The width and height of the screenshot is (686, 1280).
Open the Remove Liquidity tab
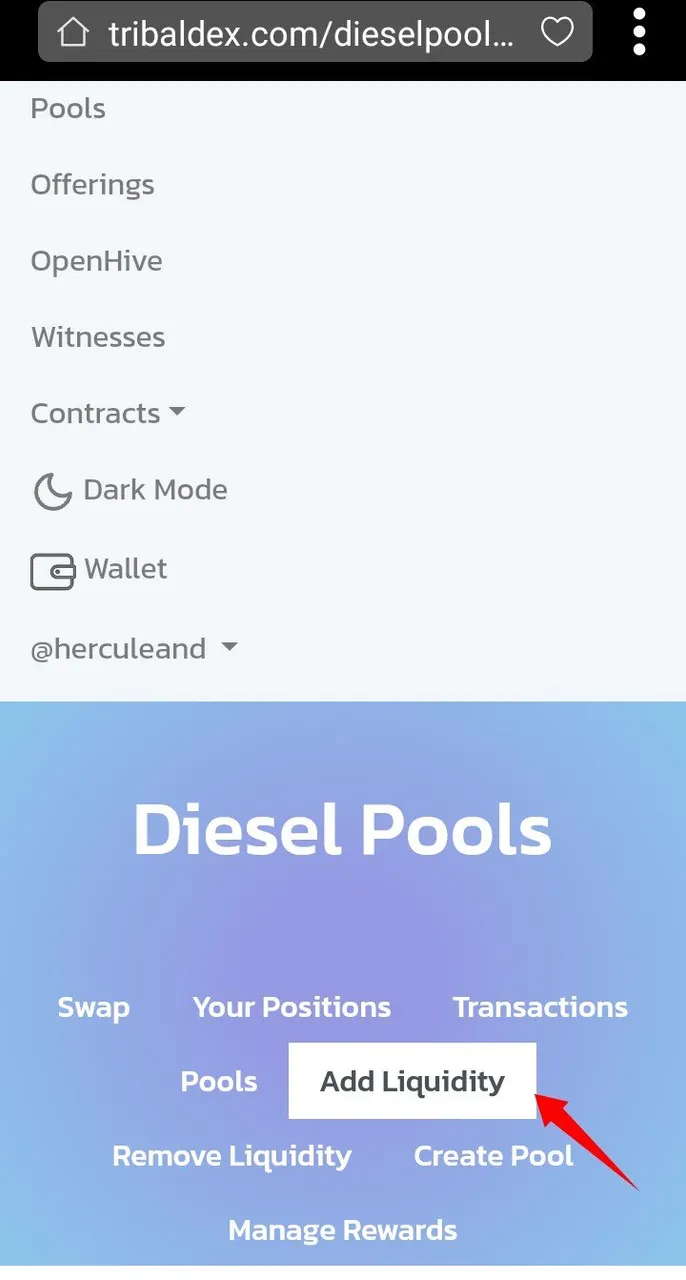click(232, 1156)
